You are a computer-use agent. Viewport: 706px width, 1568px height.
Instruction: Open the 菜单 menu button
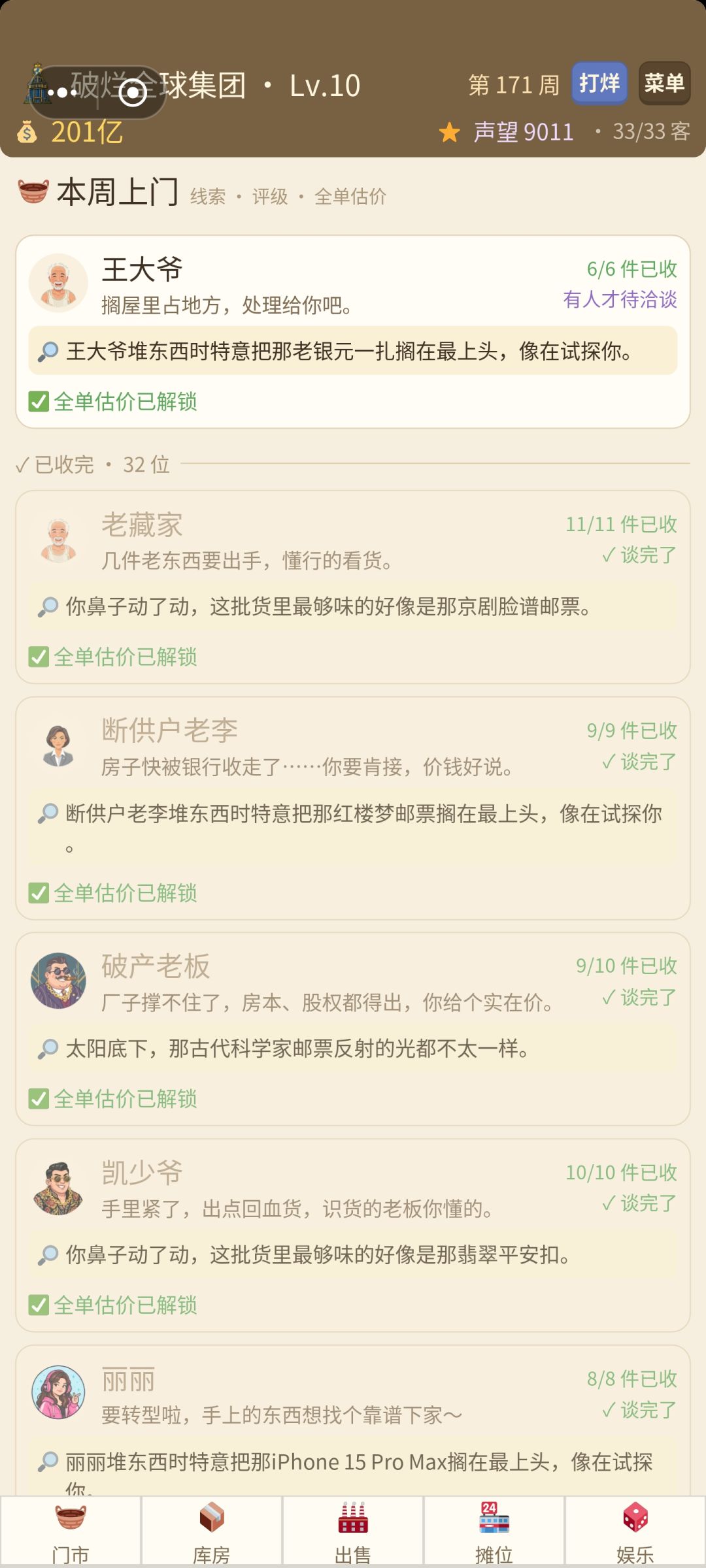tap(664, 84)
